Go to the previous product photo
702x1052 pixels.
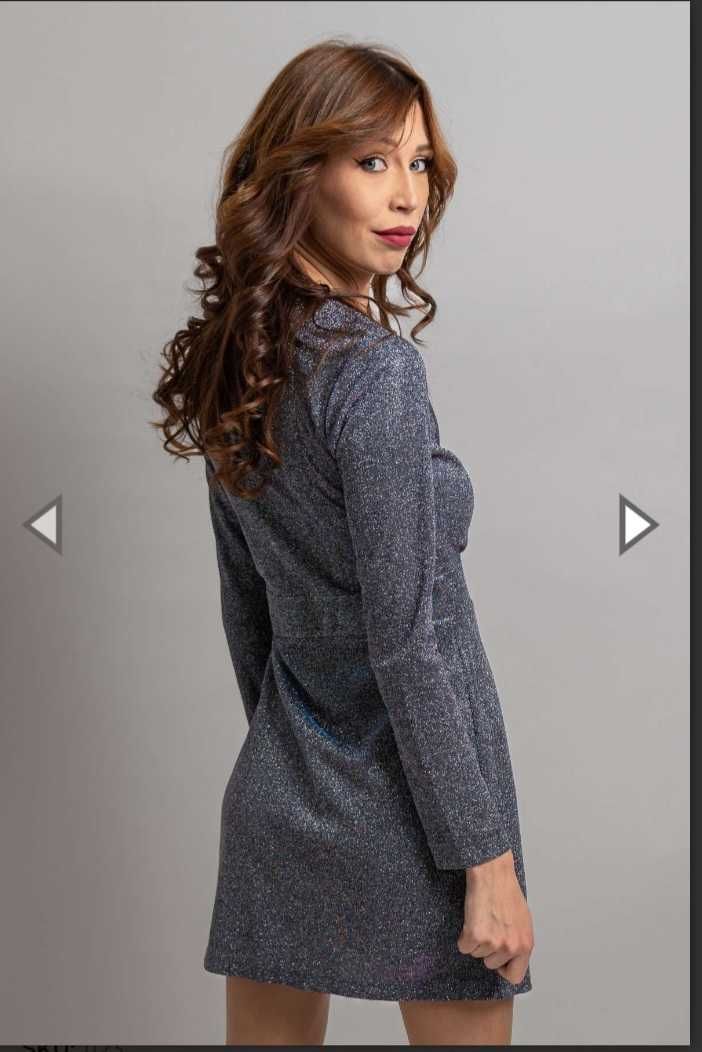pyautogui.click(x=44, y=524)
